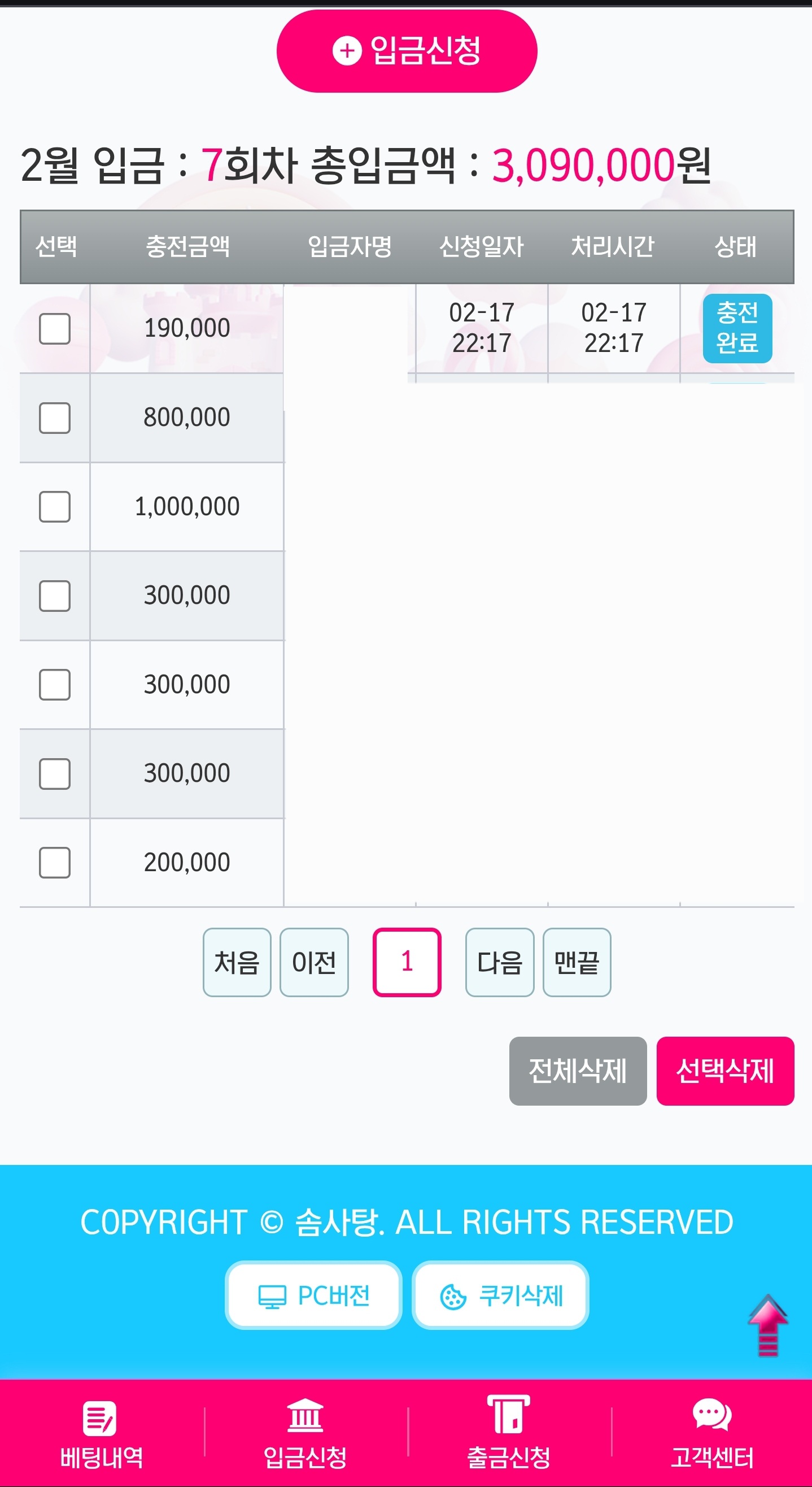This screenshot has width=812, height=1487.
Task: Open 베팅내역 in the bottom bar
Action: click(x=102, y=1434)
